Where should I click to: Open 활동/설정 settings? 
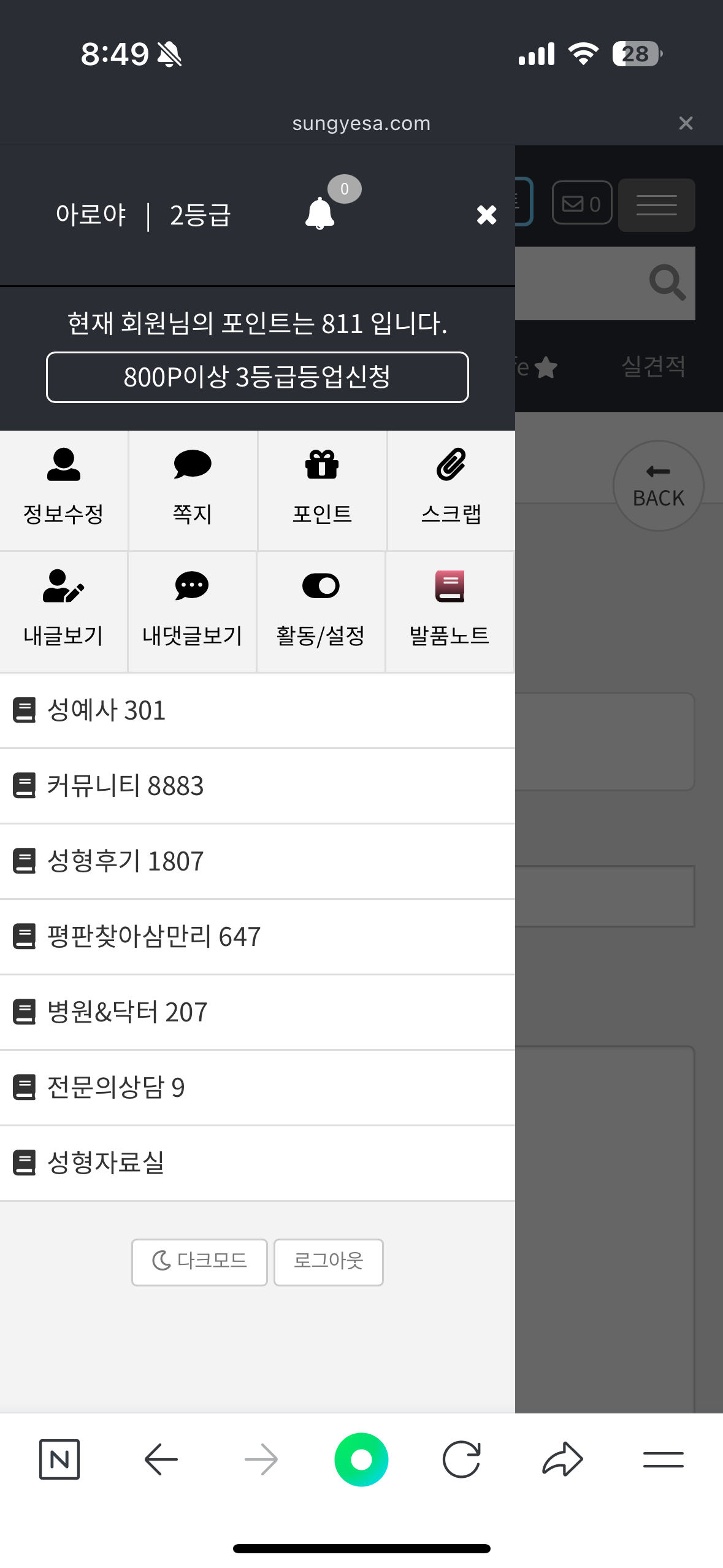click(321, 612)
